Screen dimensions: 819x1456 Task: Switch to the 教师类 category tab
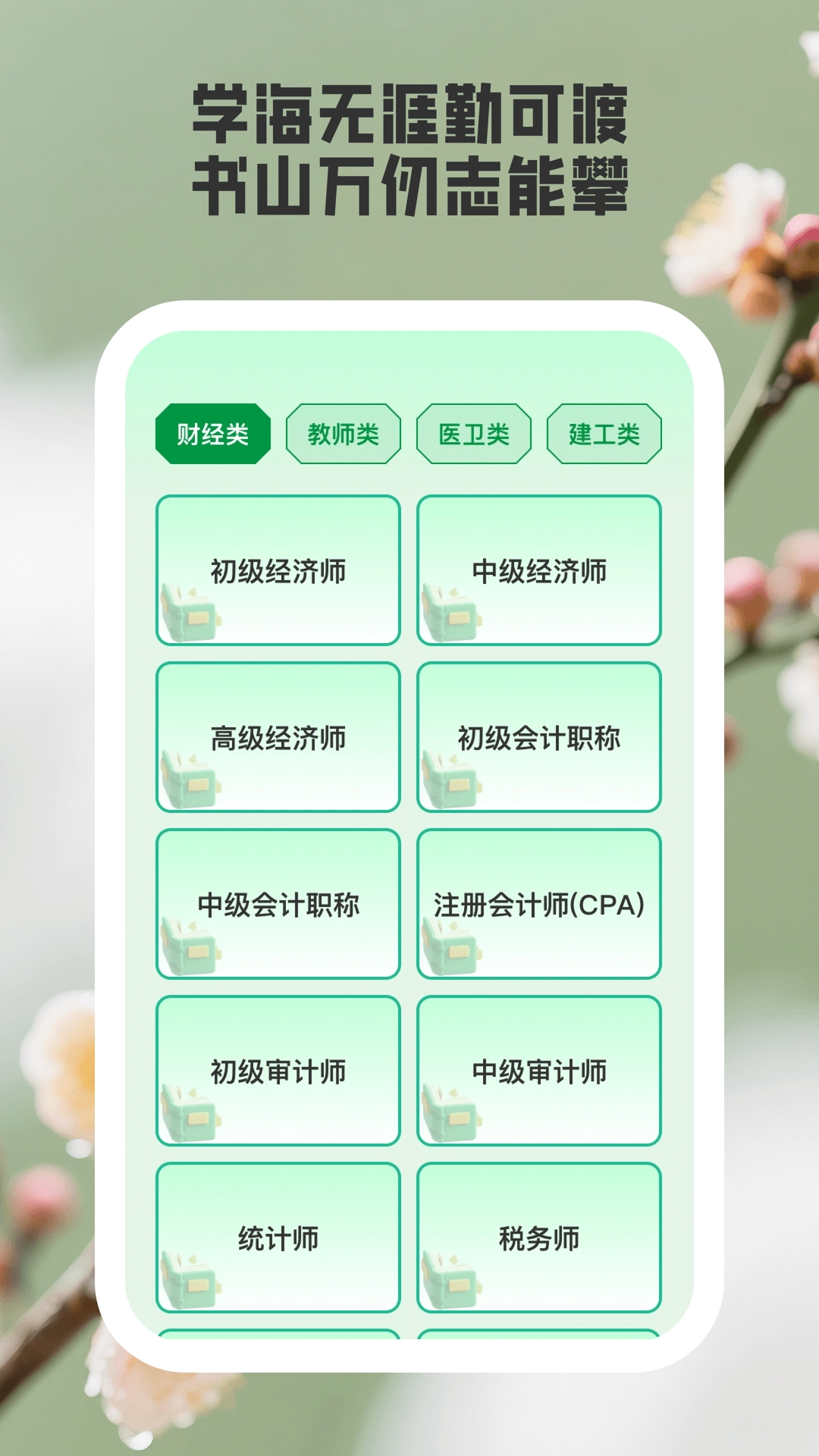(x=343, y=433)
